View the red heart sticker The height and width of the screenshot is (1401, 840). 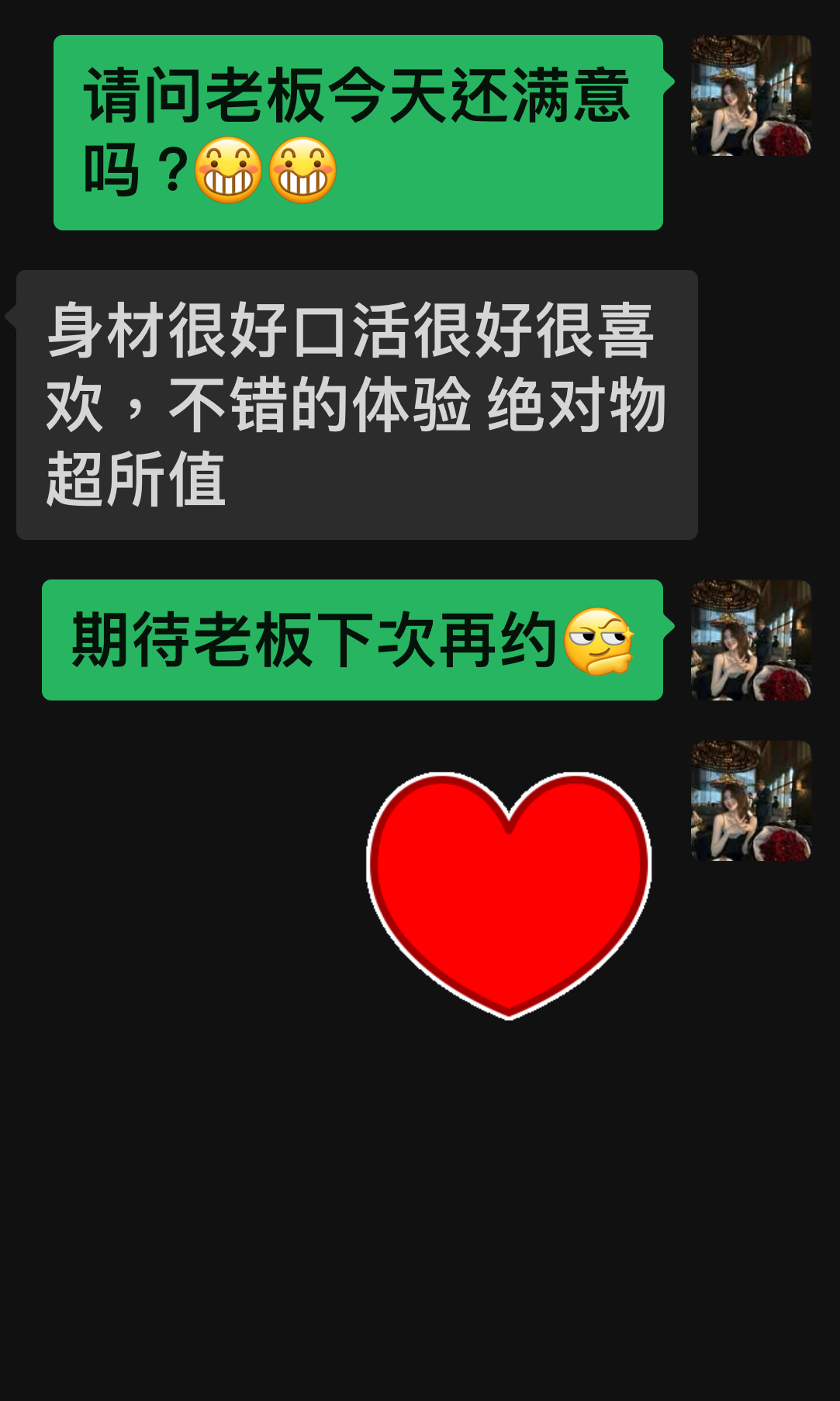[x=509, y=895]
